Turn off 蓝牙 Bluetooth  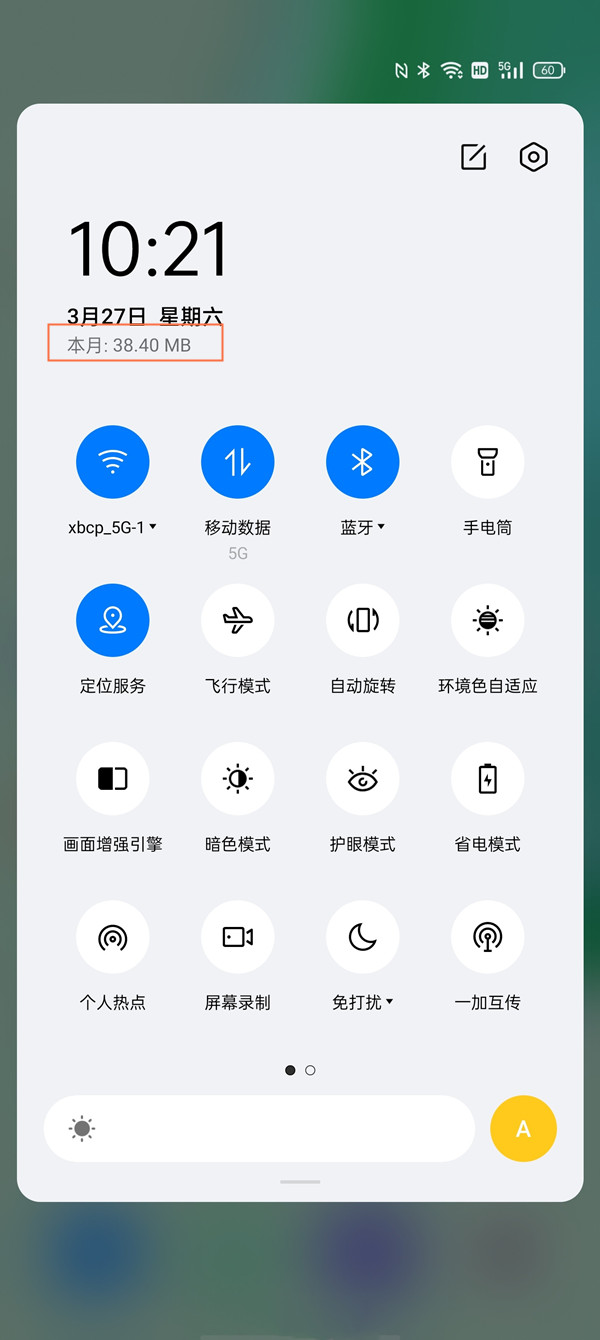pos(363,462)
